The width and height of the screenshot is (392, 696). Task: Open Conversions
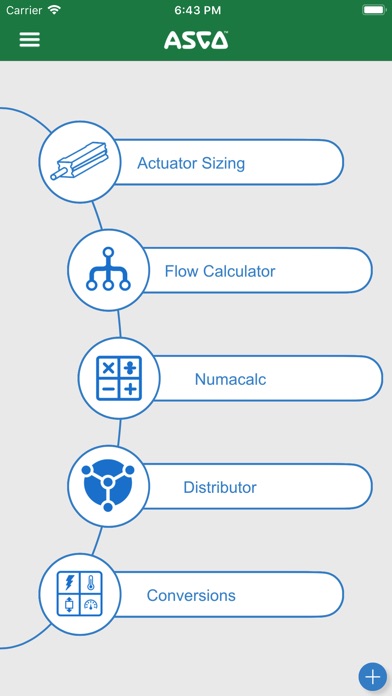[x=191, y=595]
